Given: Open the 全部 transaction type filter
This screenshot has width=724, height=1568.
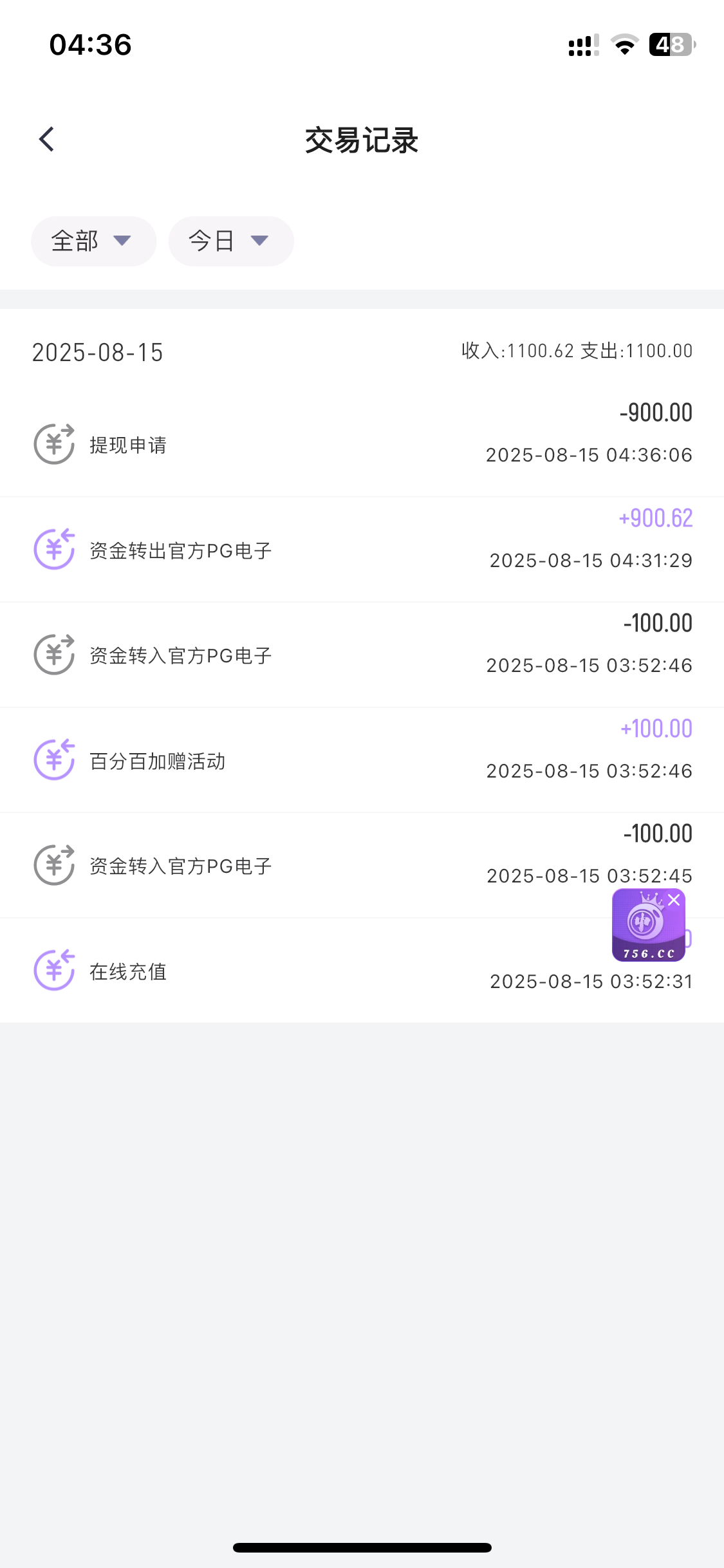Looking at the screenshot, I should pos(93,241).
